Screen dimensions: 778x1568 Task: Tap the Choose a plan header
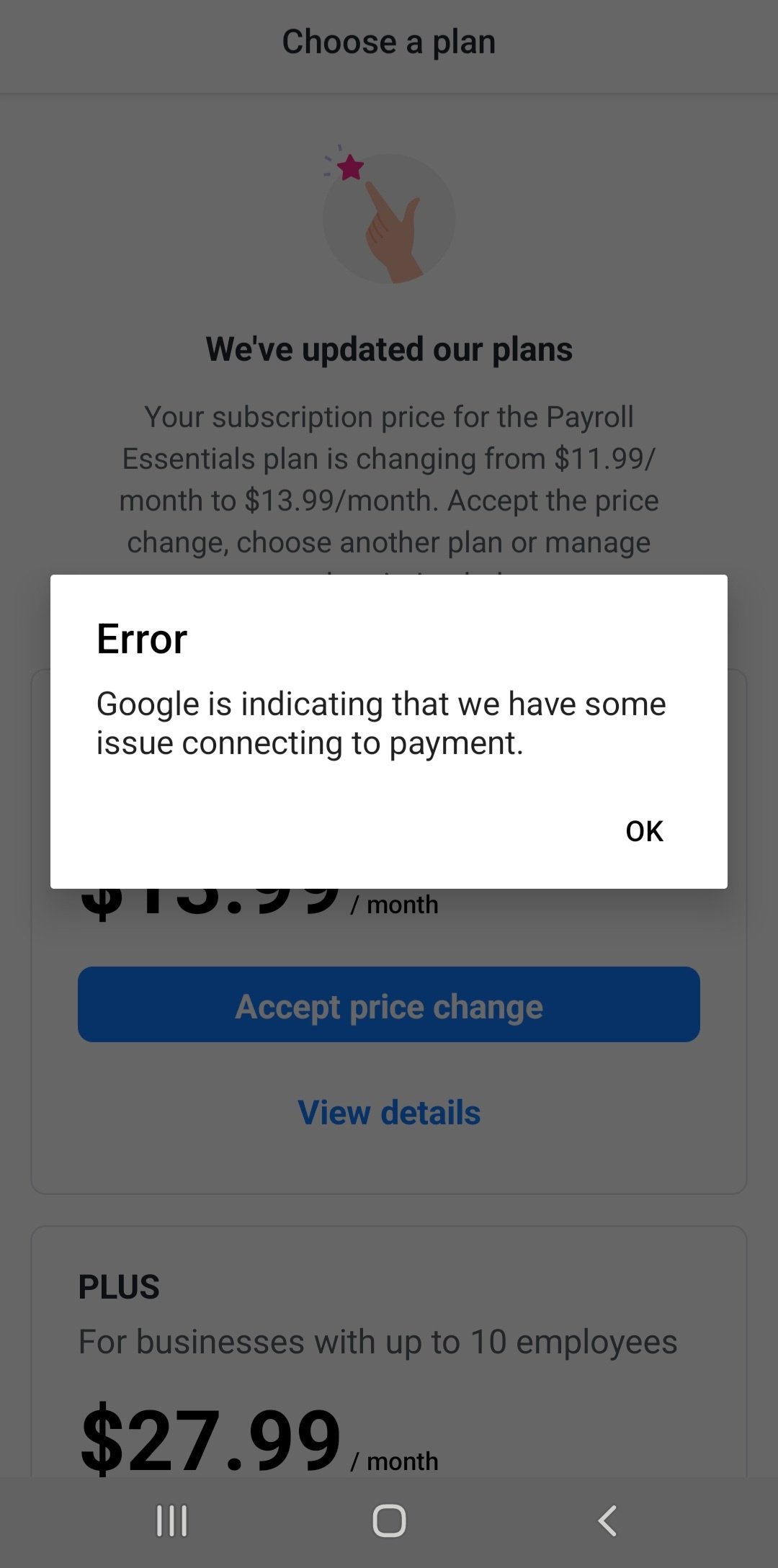point(389,42)
